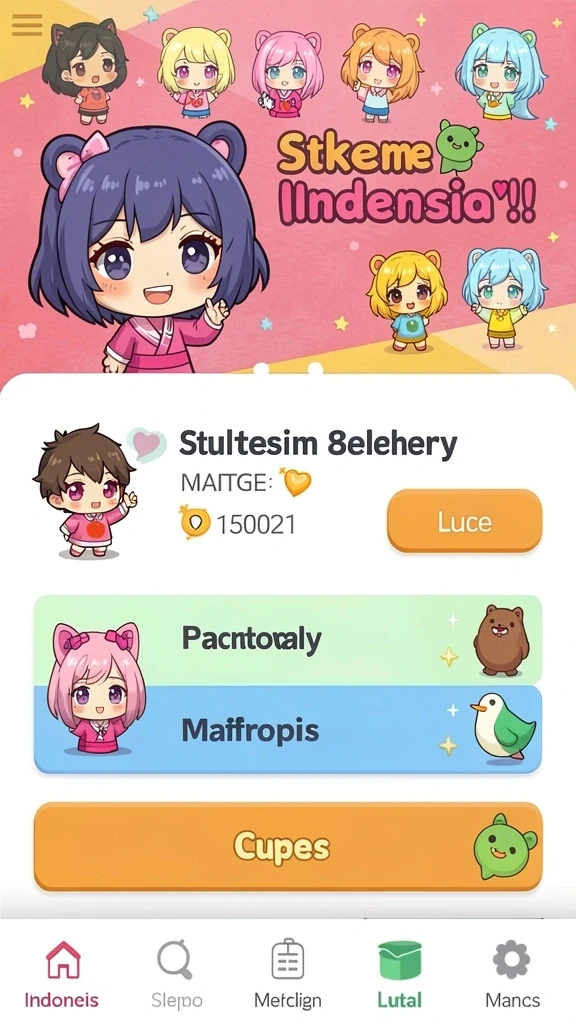Open the Slepo search tab
Viewport: 576px width, 1024px height.
[x=176, y=974]
